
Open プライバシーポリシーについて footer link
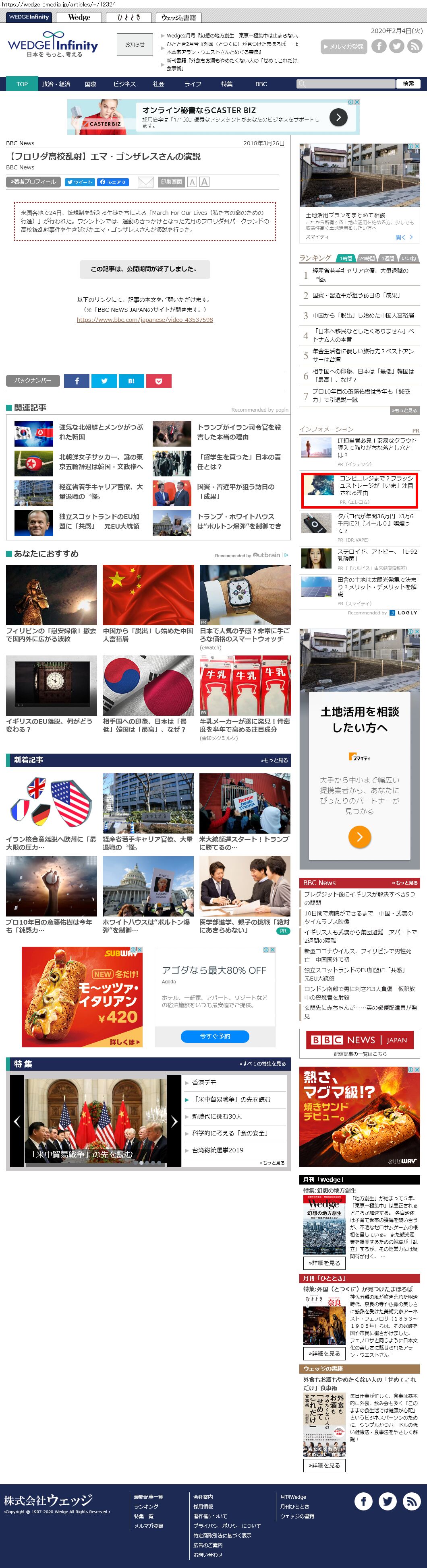[227, 1525]
